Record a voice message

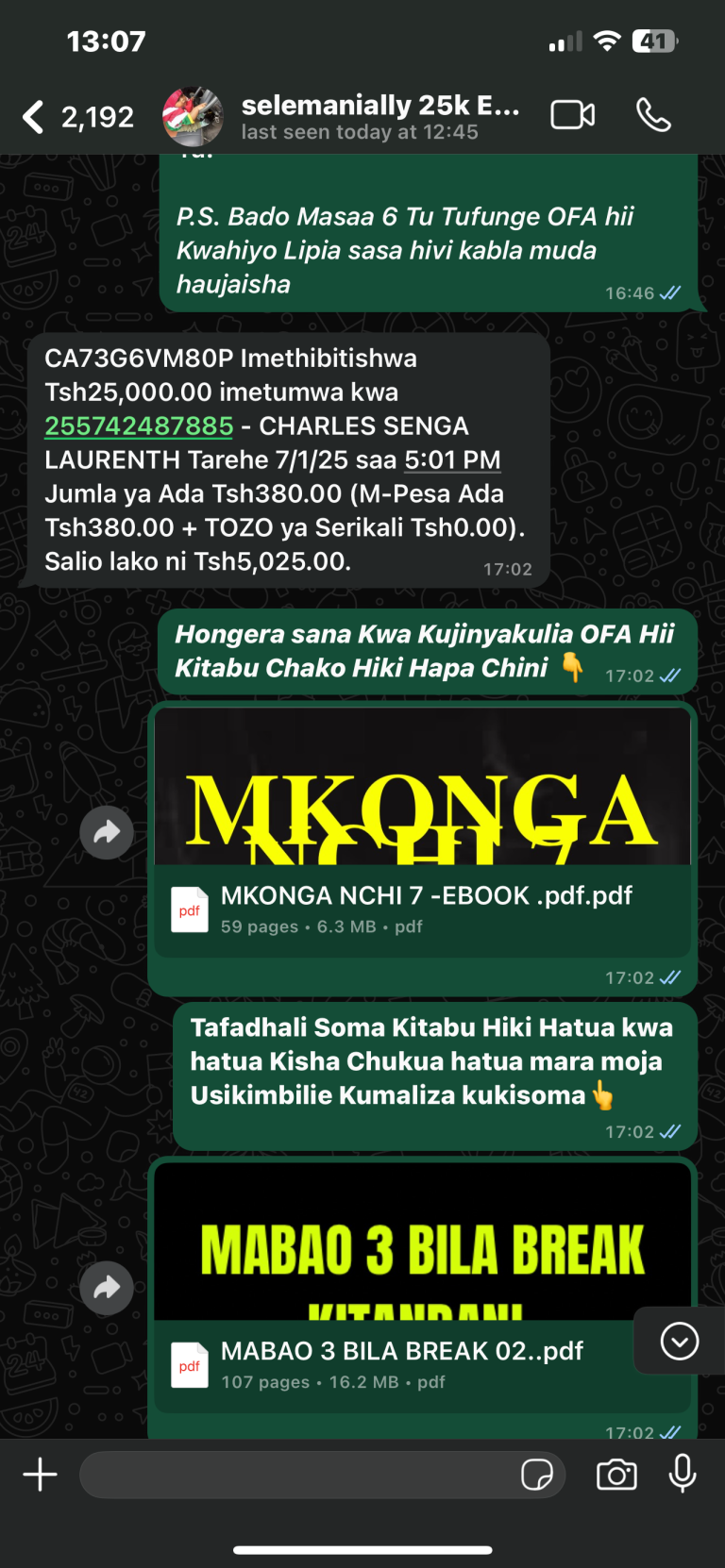pyautogui.click(x=683, y=1475)
